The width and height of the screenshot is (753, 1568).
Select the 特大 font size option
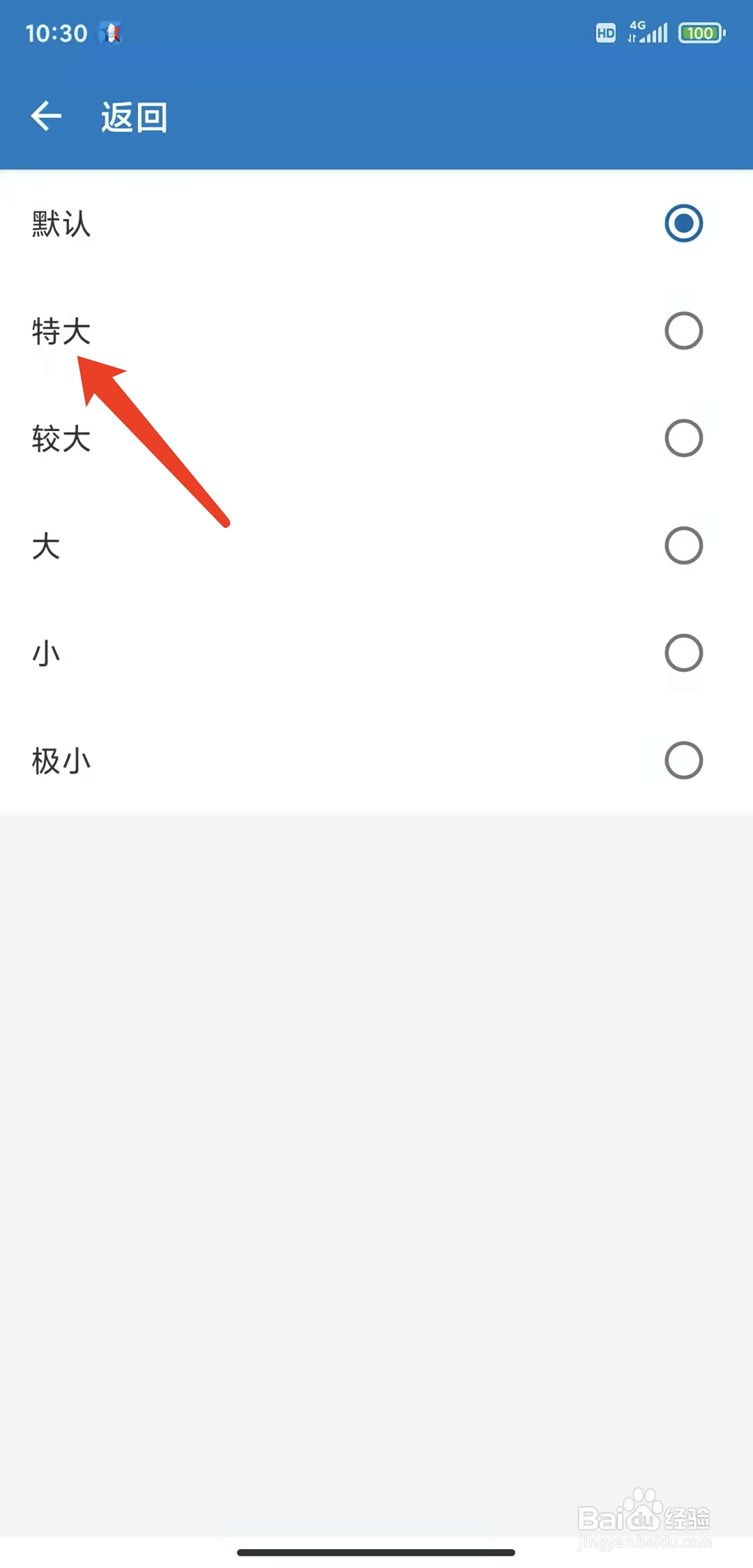[x=683, y=331]
